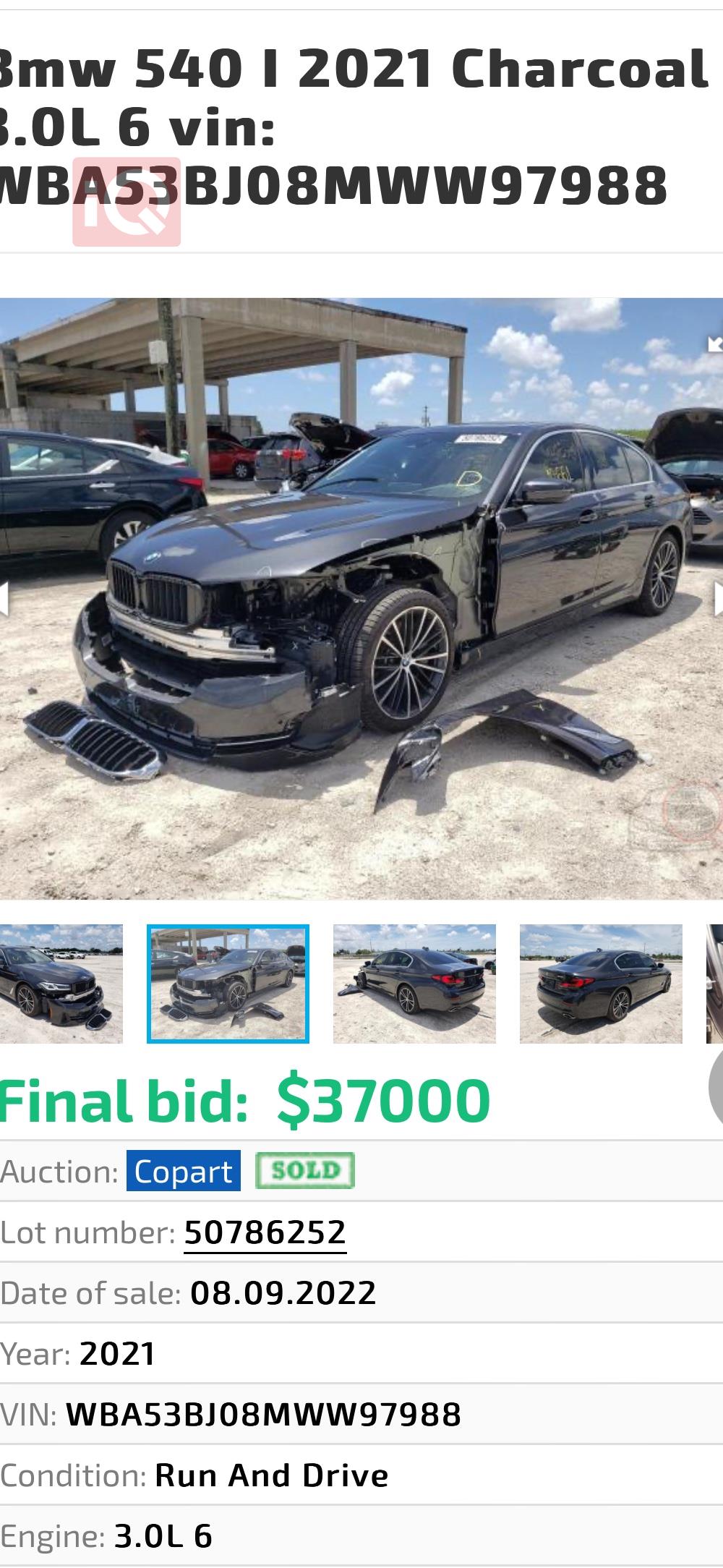Expand the photo to fullscreen
This screenshot has height=1568, width=723.
point(714,344)
